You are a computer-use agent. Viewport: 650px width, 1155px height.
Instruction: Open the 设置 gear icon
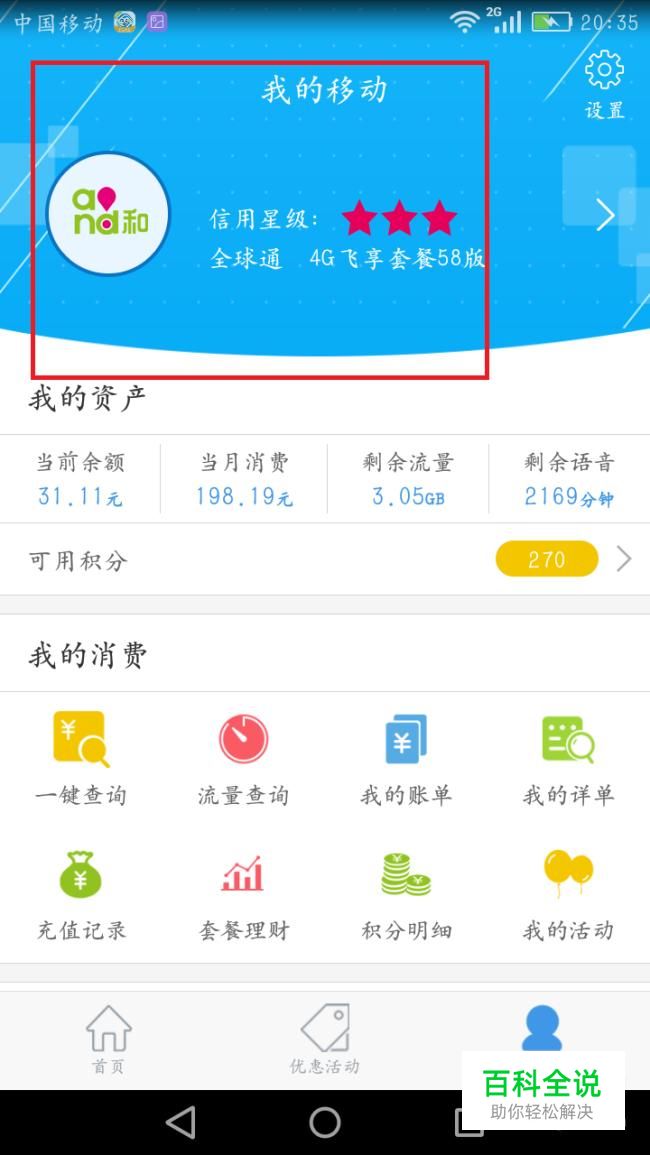(604, 71)
